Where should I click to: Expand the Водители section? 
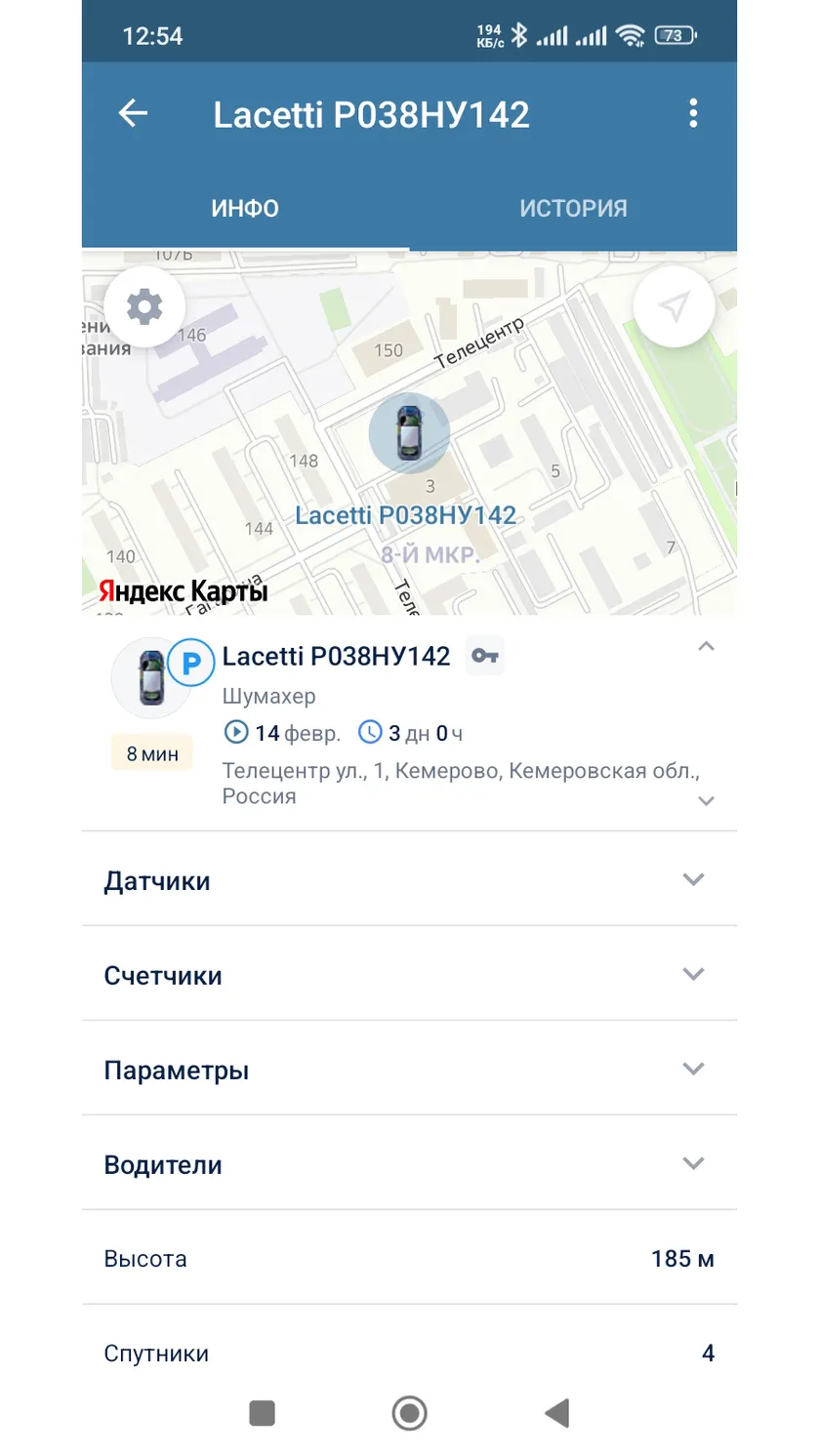click(x=409, y=1164)
